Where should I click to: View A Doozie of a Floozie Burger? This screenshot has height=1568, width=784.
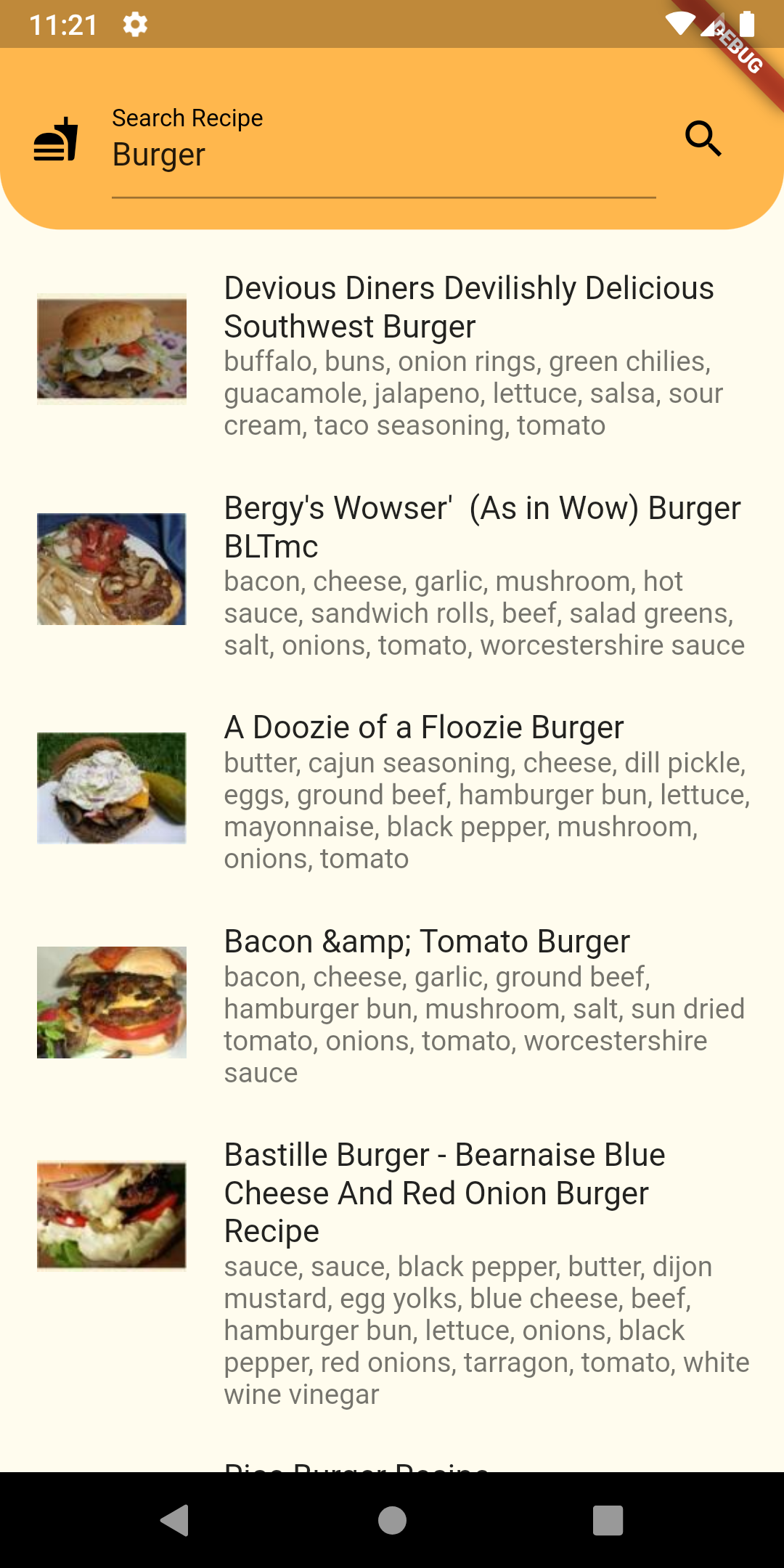[424, 728]
